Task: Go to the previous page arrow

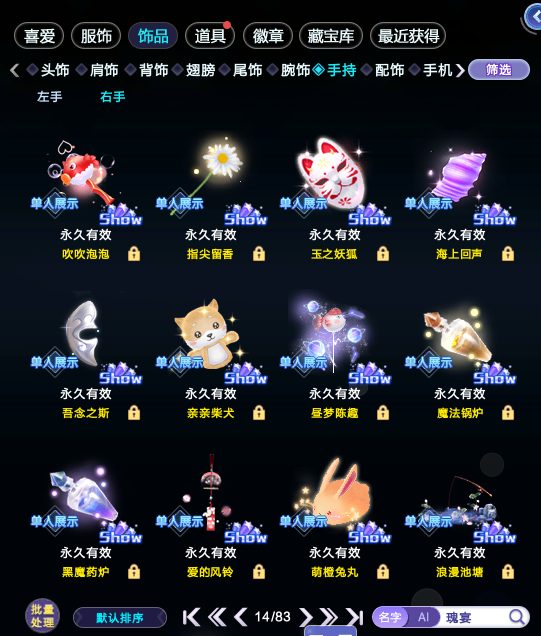Action: 240,617
